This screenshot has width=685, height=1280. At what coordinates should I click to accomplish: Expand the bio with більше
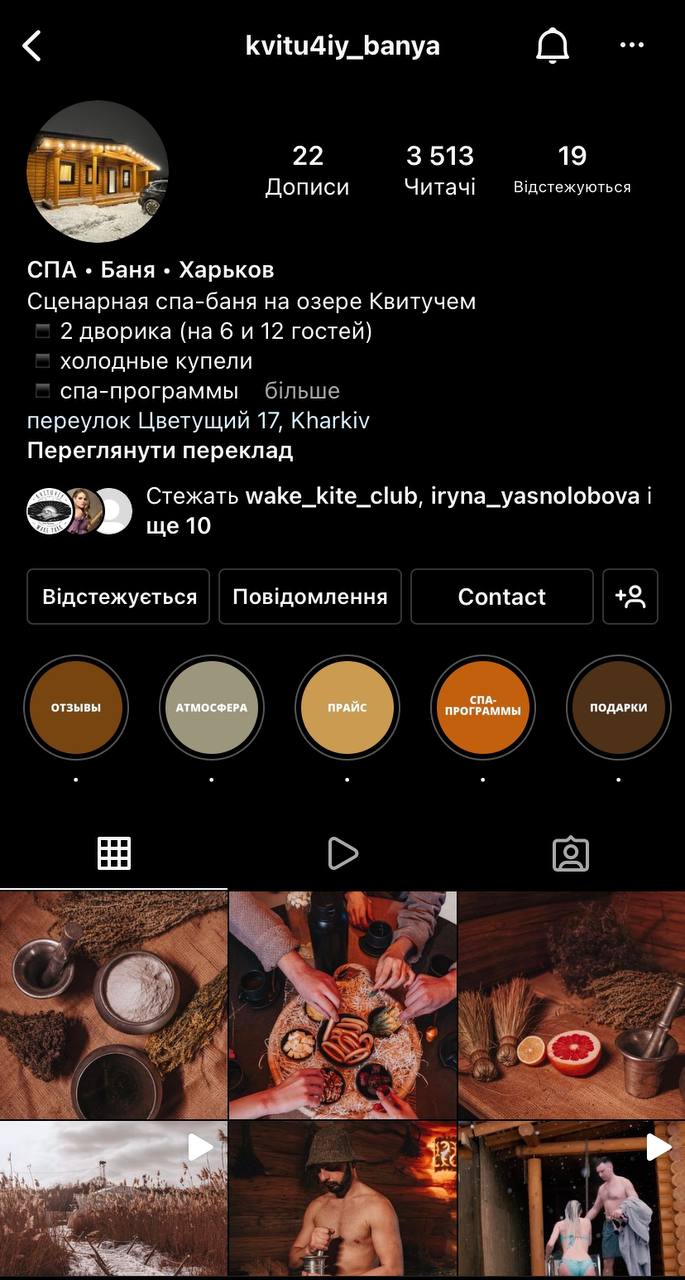coord(302,391)
